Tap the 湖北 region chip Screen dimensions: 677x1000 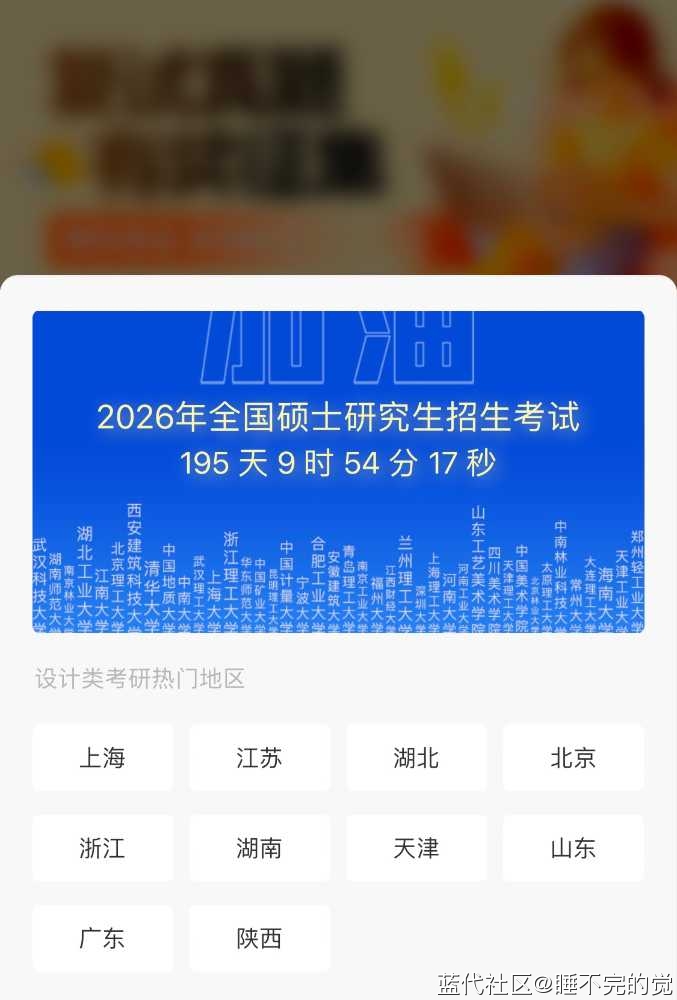point(416,757)
